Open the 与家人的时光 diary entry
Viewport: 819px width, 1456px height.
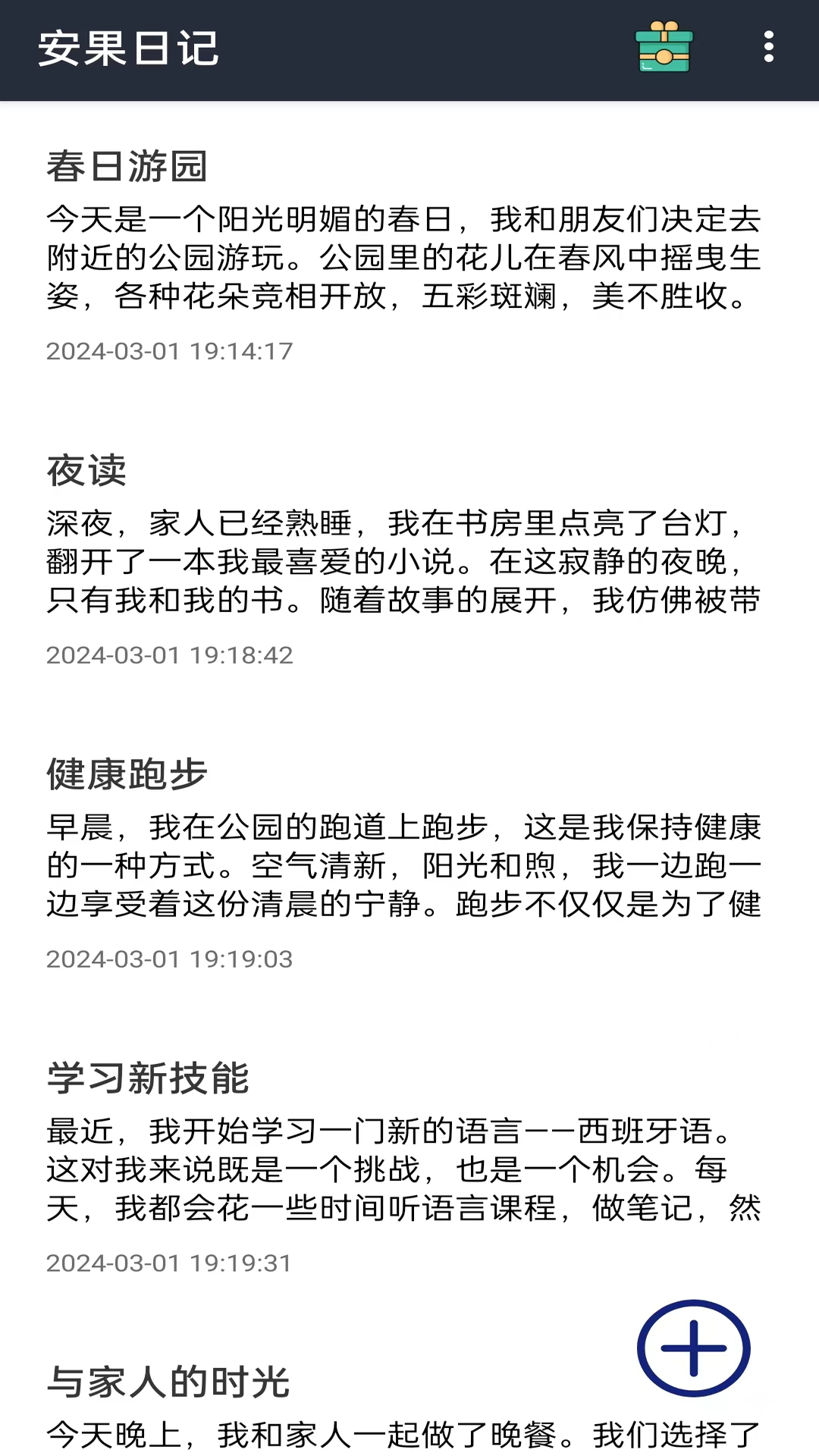click(x=303, y=1403)
